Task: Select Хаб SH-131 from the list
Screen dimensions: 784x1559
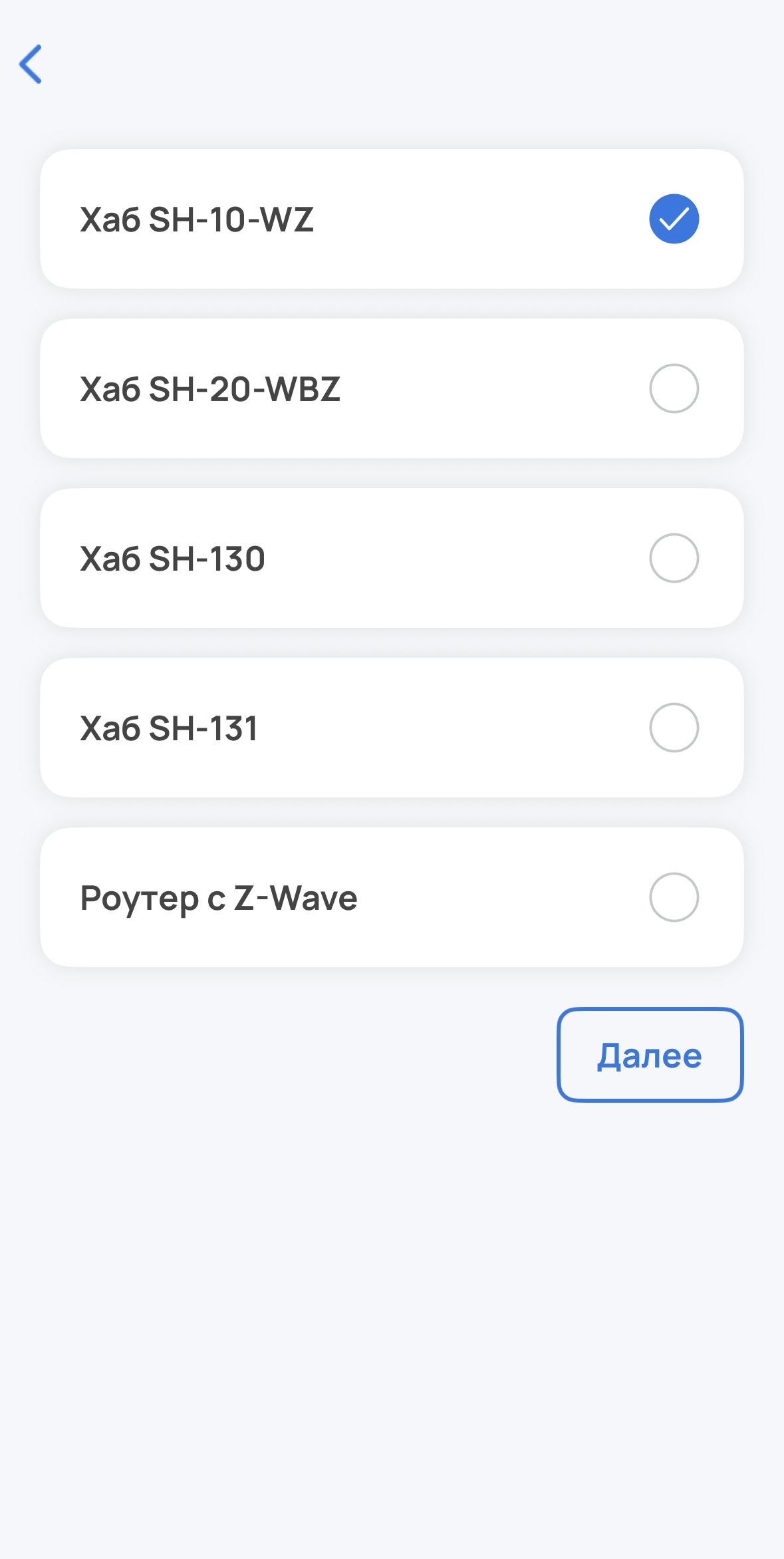Action: pos(391,728)
